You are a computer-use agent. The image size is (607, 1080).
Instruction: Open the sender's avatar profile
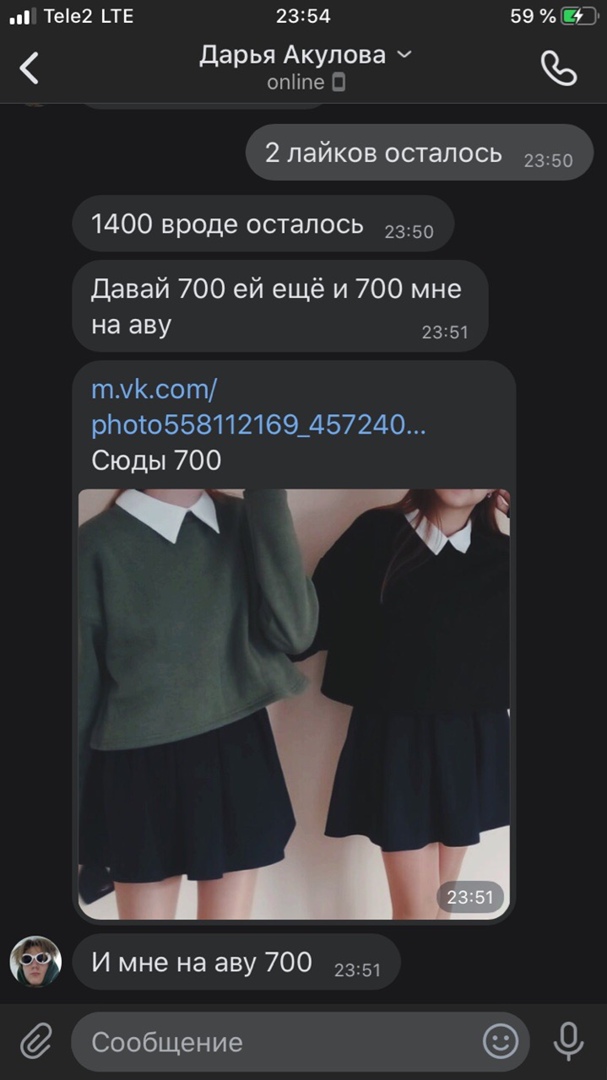tap(36, 962)
